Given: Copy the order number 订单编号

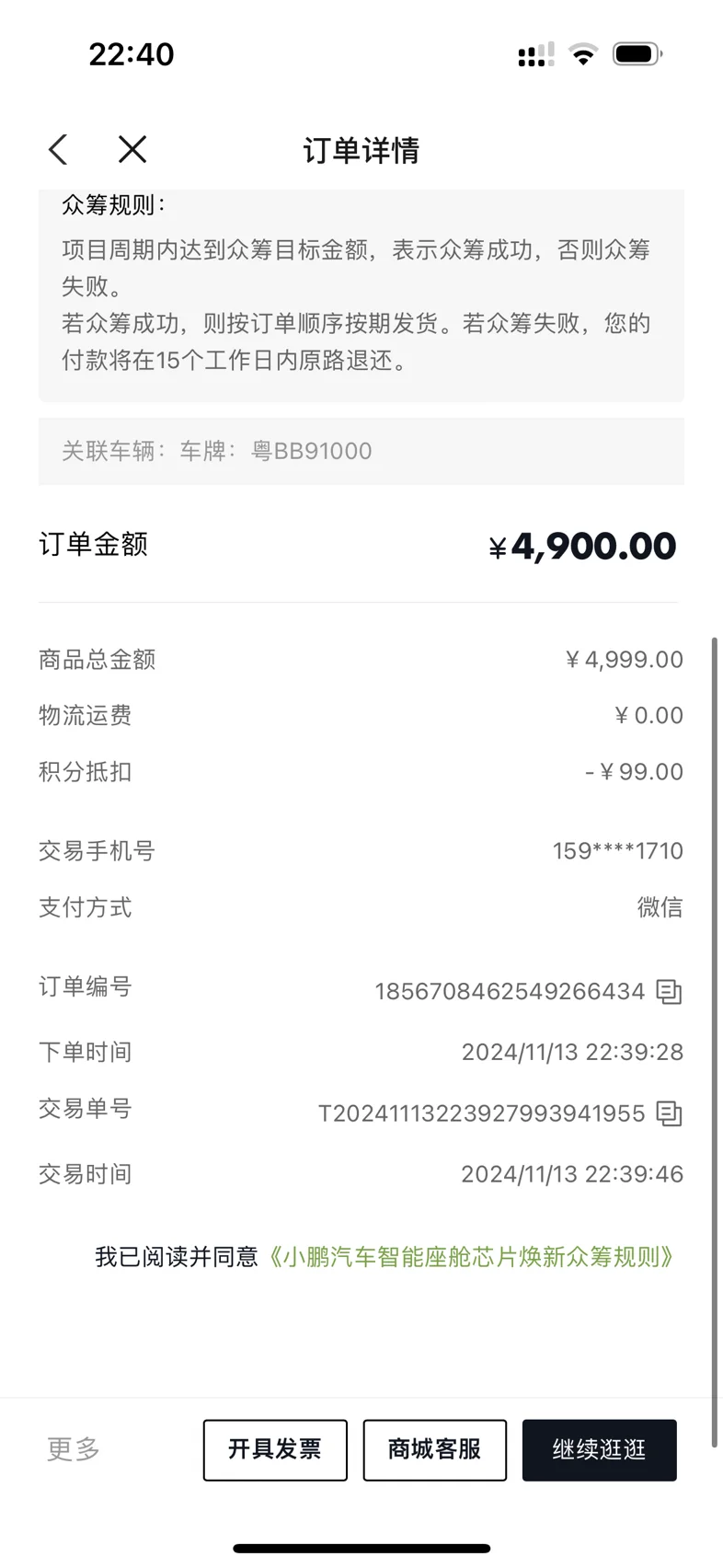Looking at the screenshot, I should coord(669,992).
